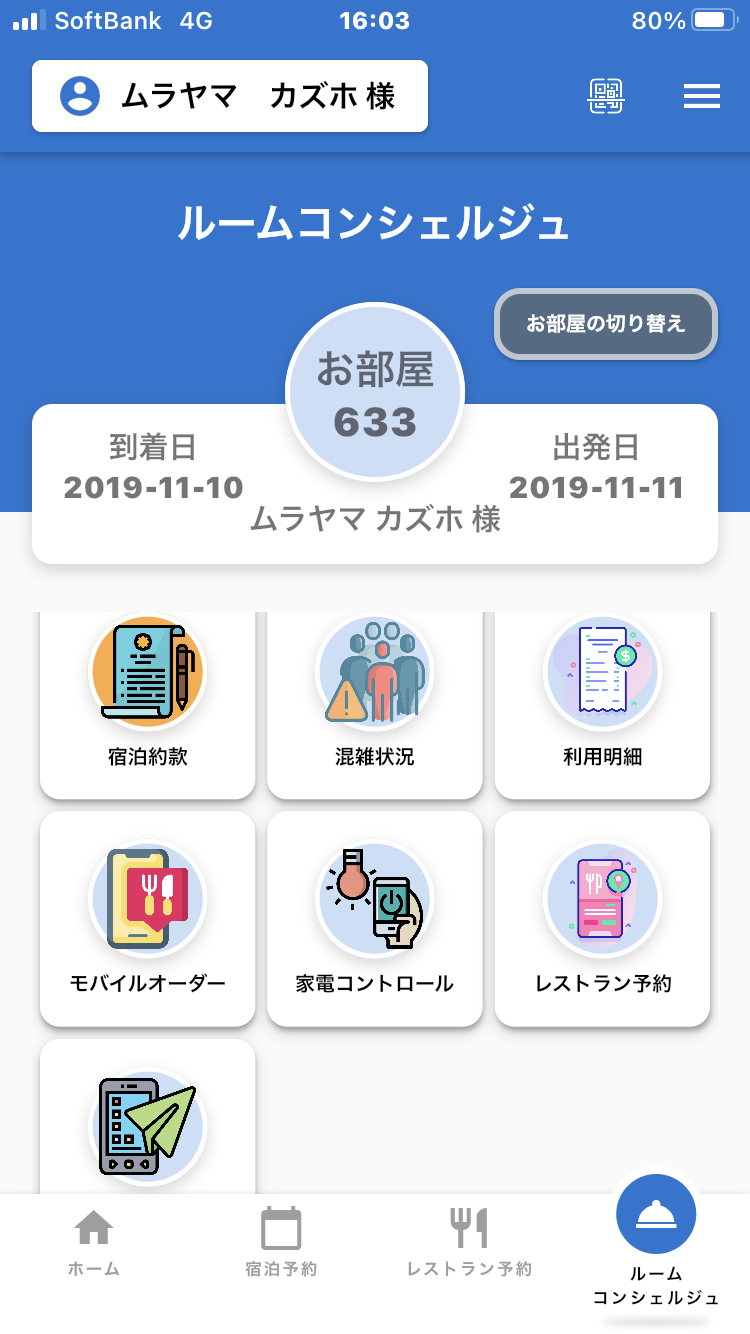750x1334 pixels.
Task: Open the 宿泊約款 card
Action: pyautogui.click(x=148, y=703)
